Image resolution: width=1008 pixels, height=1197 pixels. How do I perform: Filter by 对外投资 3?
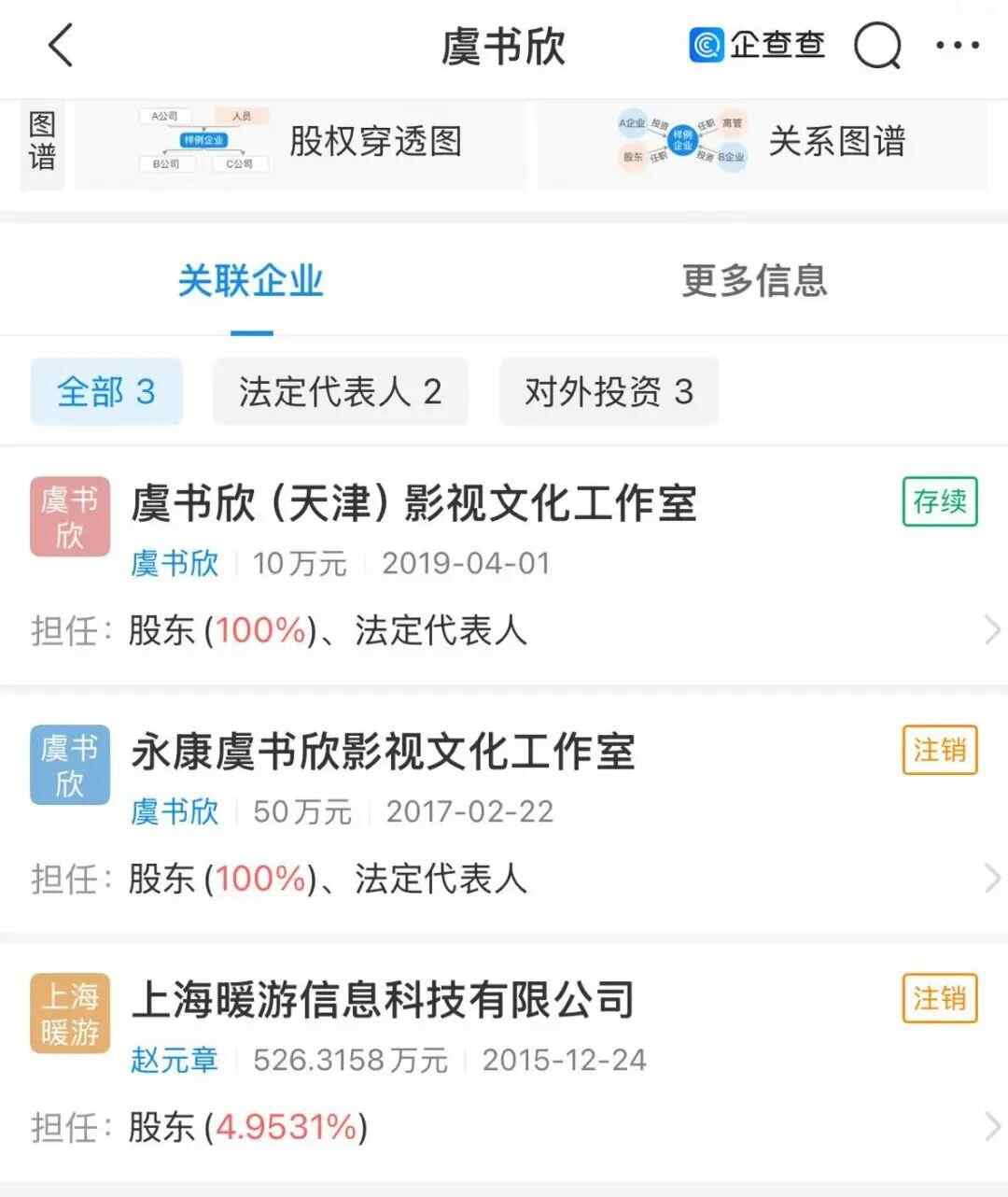[x=609, y=392]
